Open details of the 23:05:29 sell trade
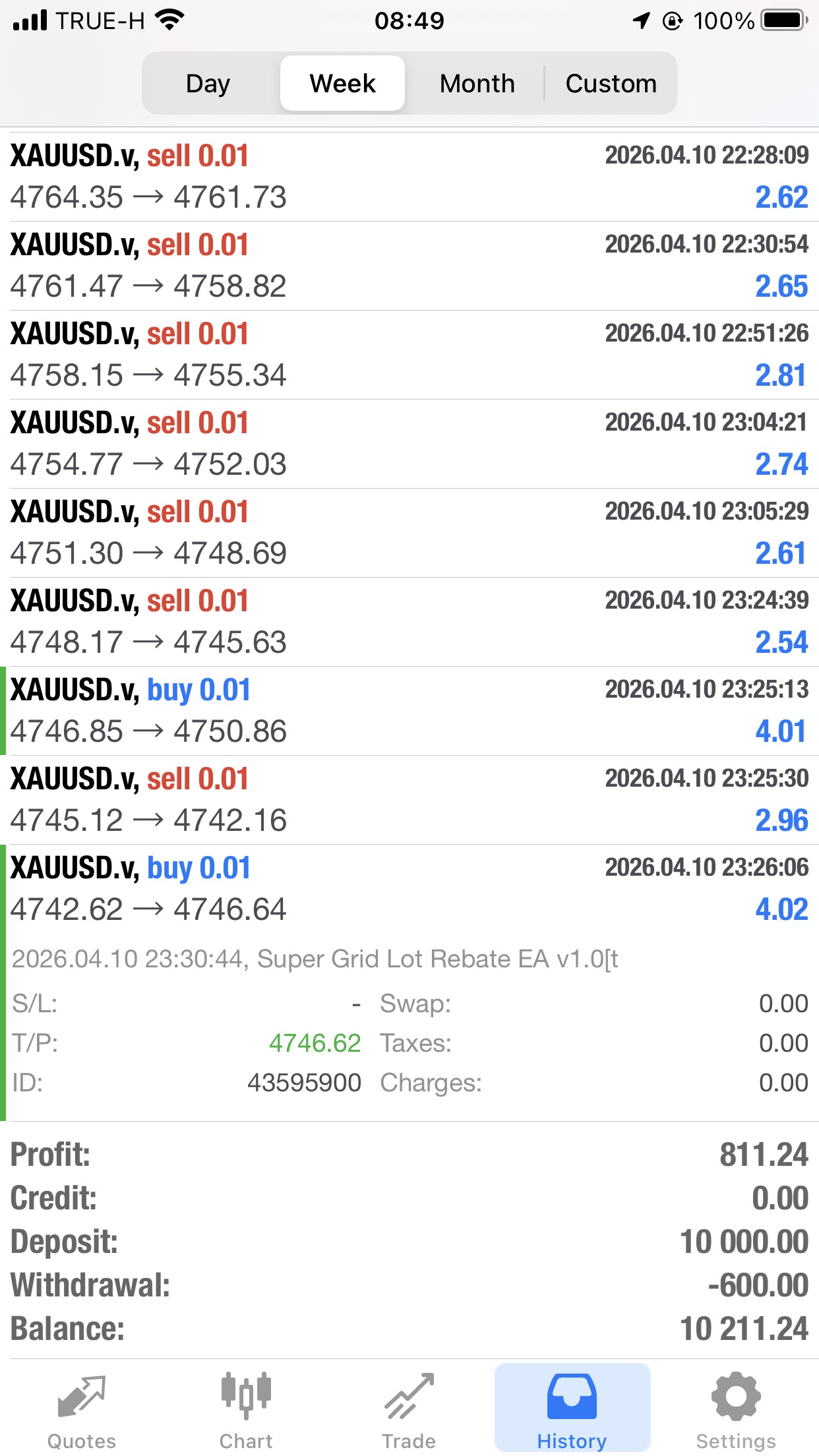Screen dimensions: 819x1456 click(x=409, y=533)
